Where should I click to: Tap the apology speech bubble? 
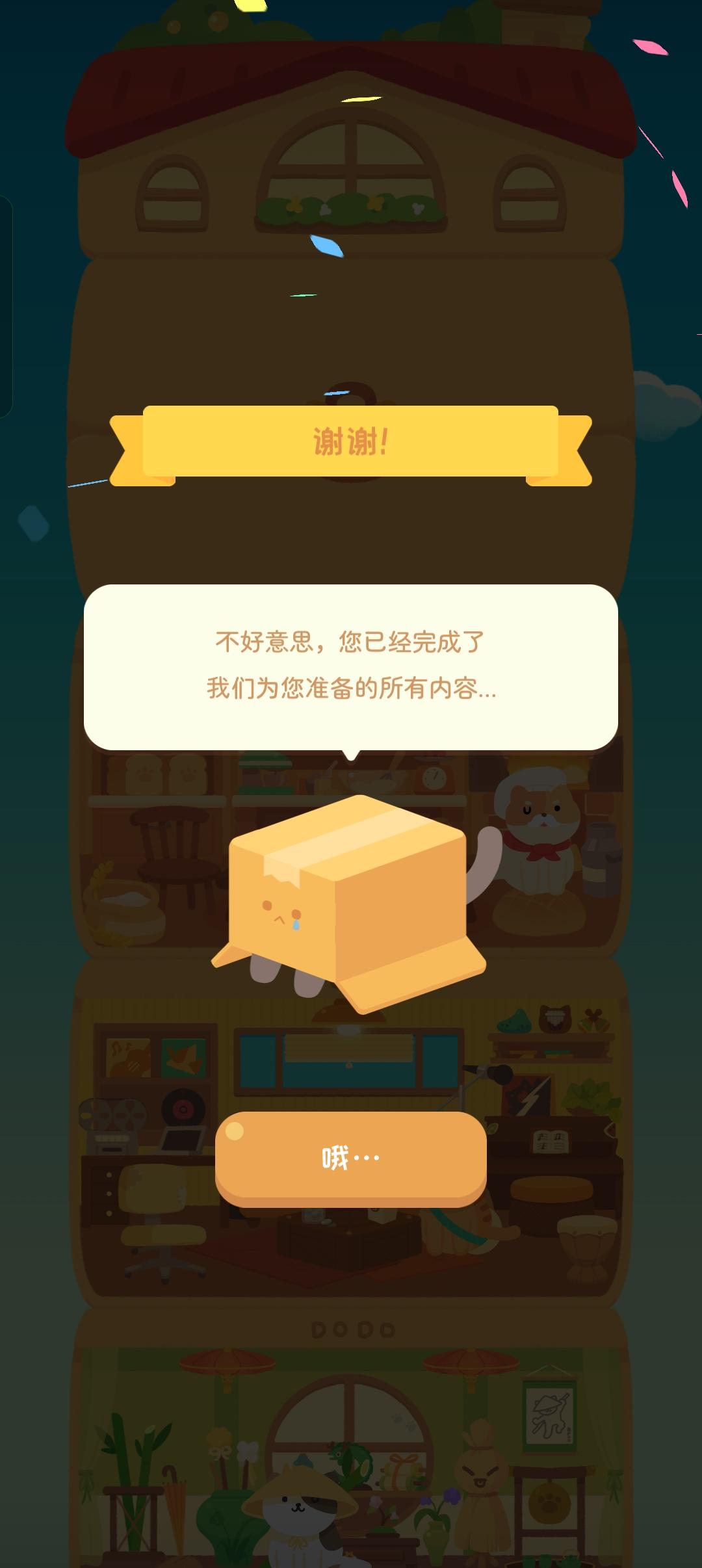351,666
